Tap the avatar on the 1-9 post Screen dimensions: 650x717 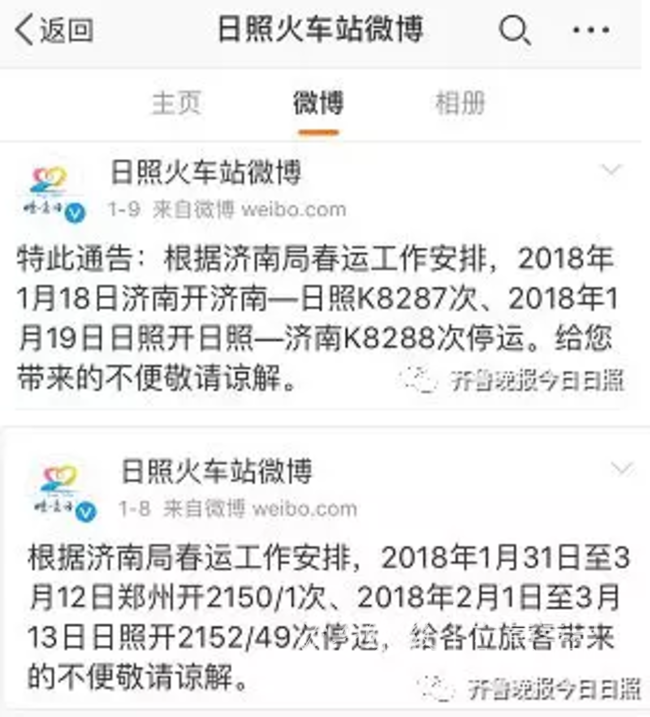coord(49,190)
